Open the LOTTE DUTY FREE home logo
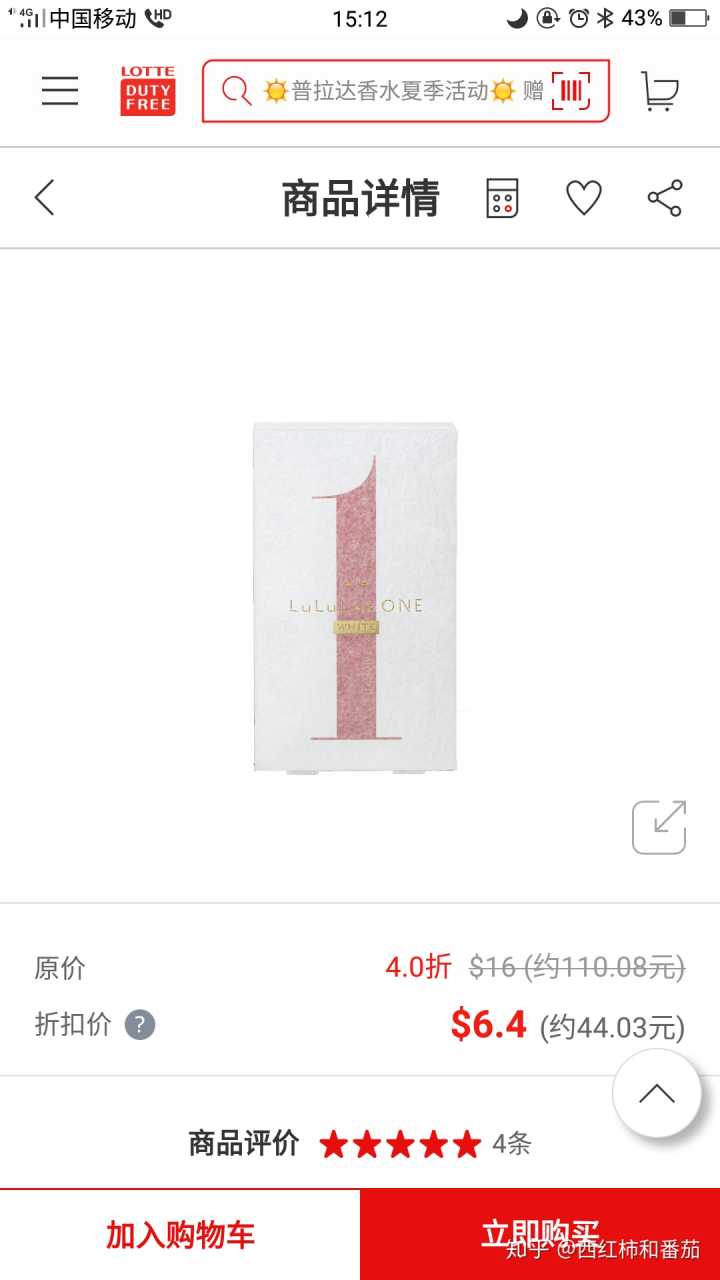Screen dimensions: 720x1280 [148, 91]
